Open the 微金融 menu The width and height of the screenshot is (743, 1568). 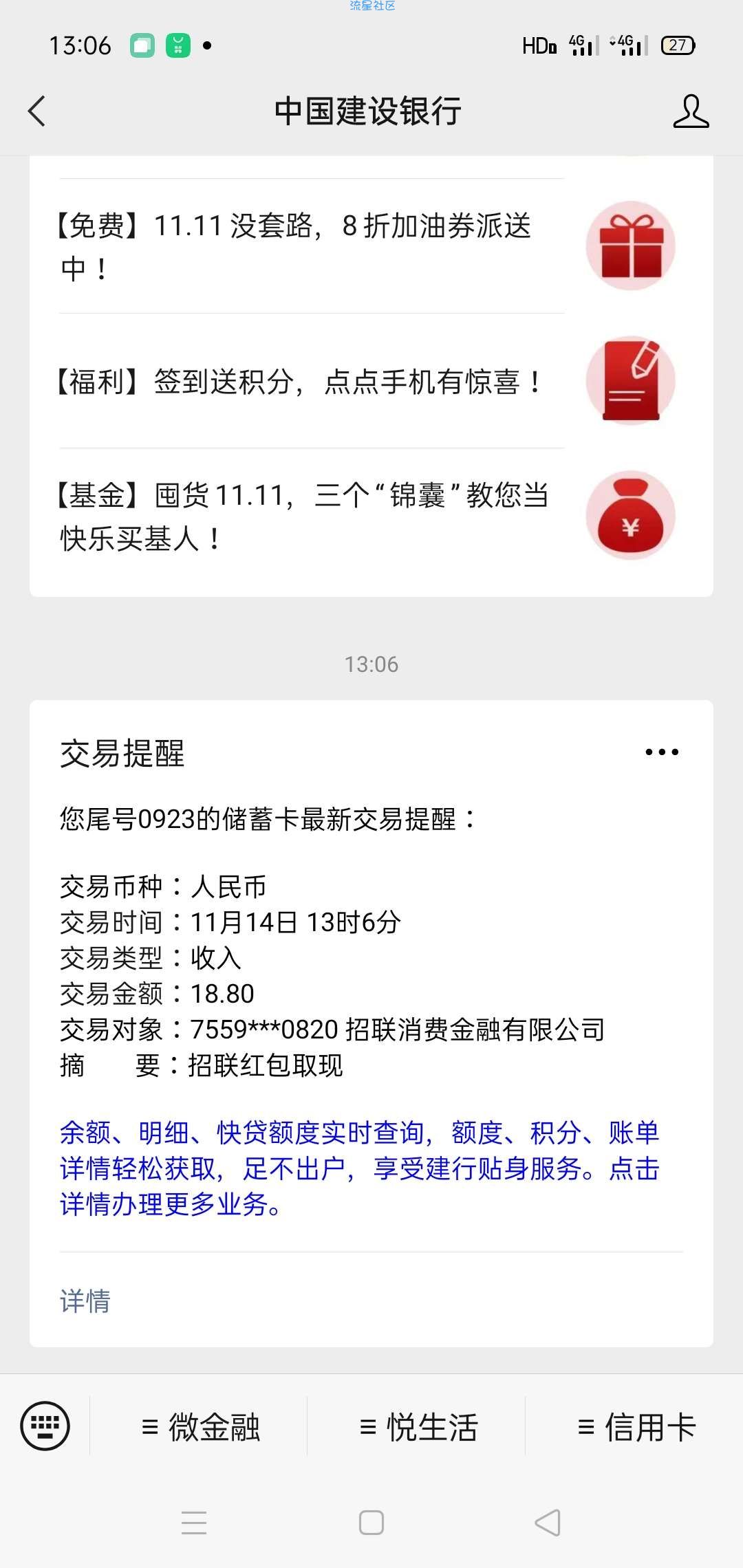click(200, 1426)
